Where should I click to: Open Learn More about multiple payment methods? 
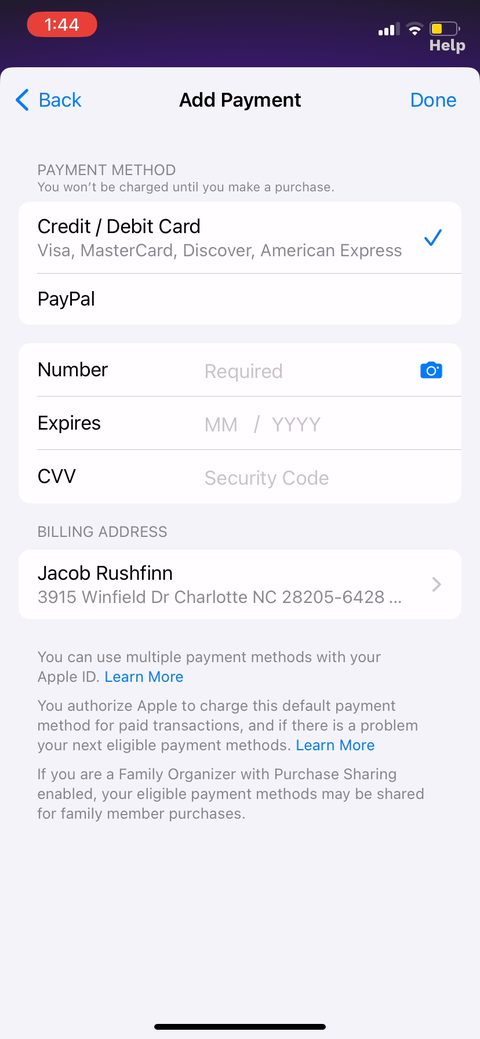pos(144,677)
